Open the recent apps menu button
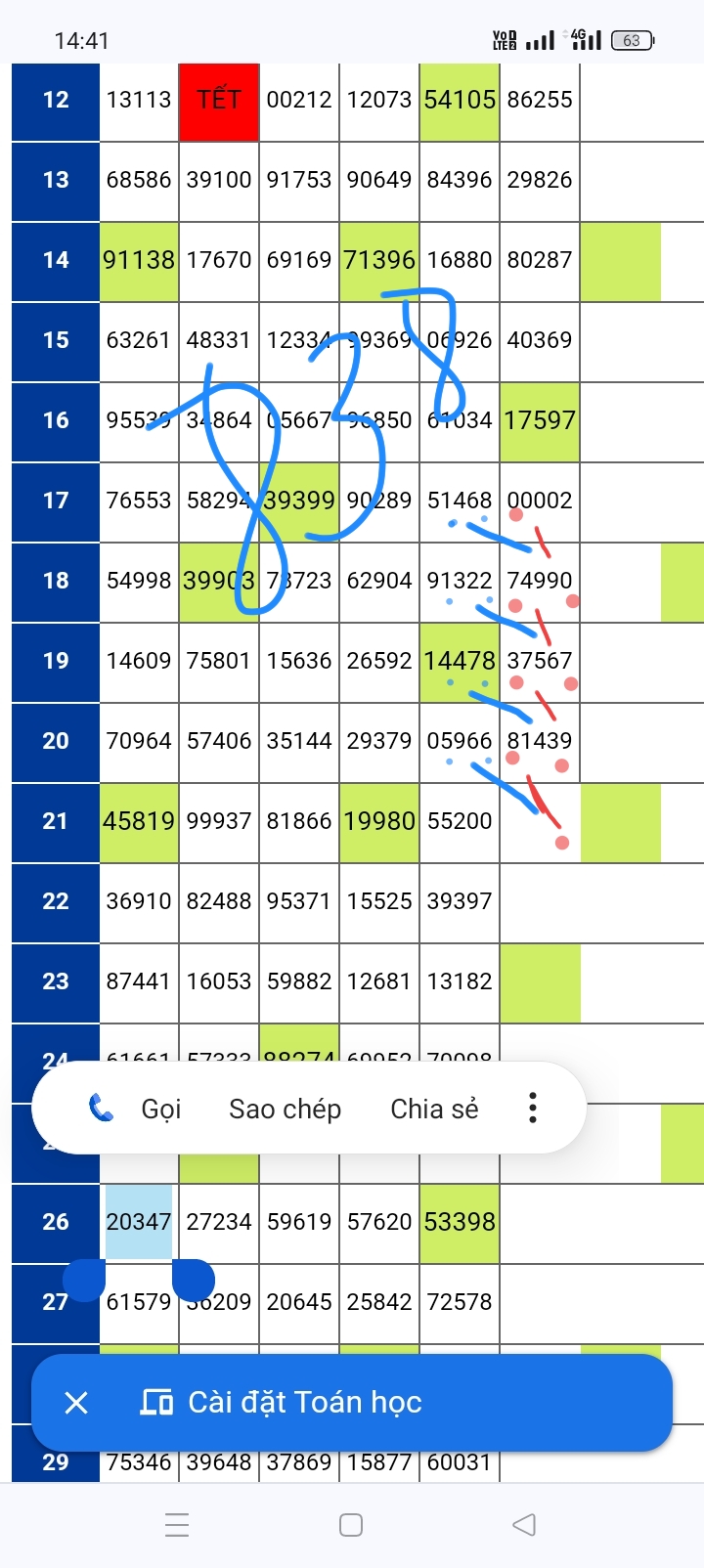This screenshot has height=1568, width=704. coord(177,1524)
